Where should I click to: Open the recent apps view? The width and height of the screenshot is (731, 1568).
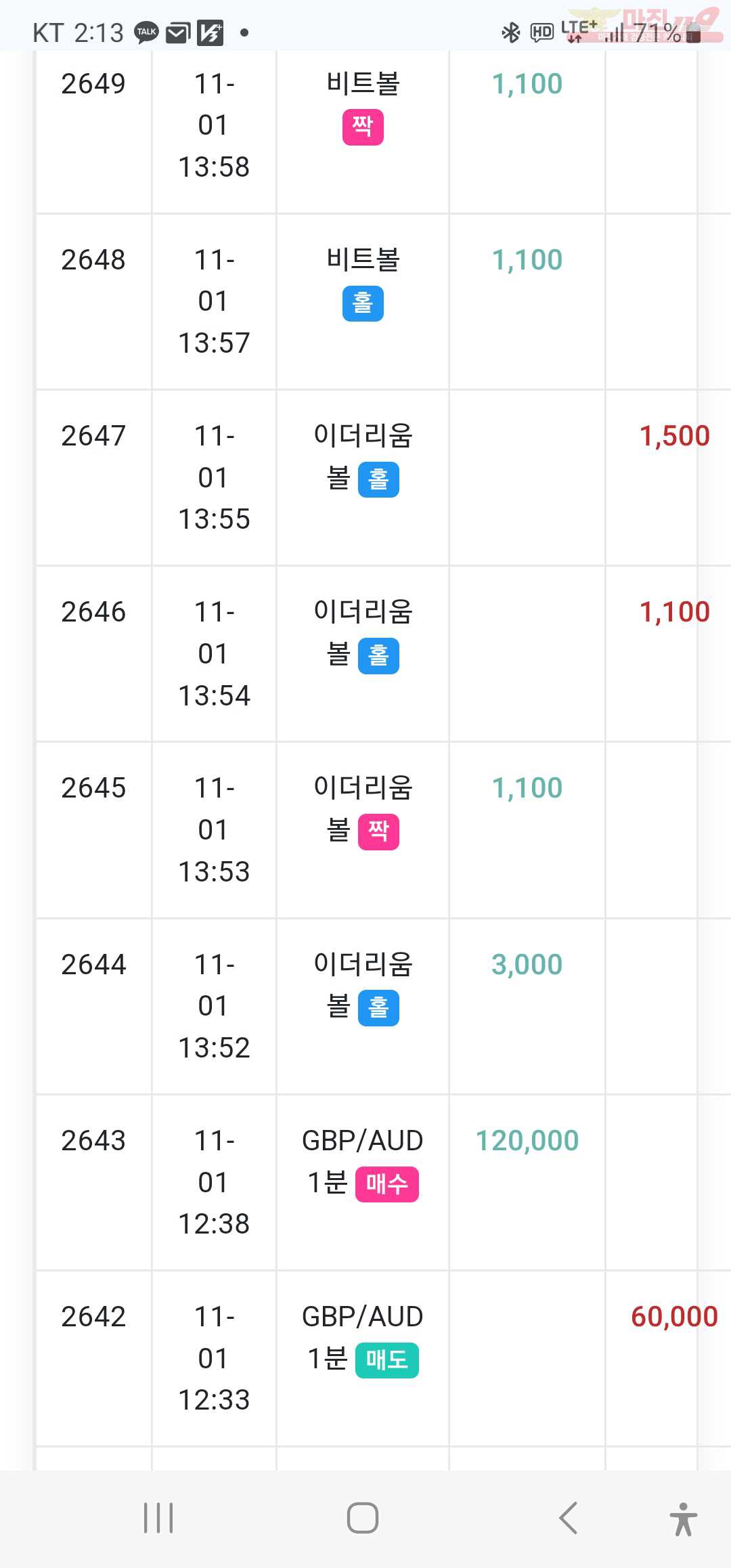coord(158,1518)
